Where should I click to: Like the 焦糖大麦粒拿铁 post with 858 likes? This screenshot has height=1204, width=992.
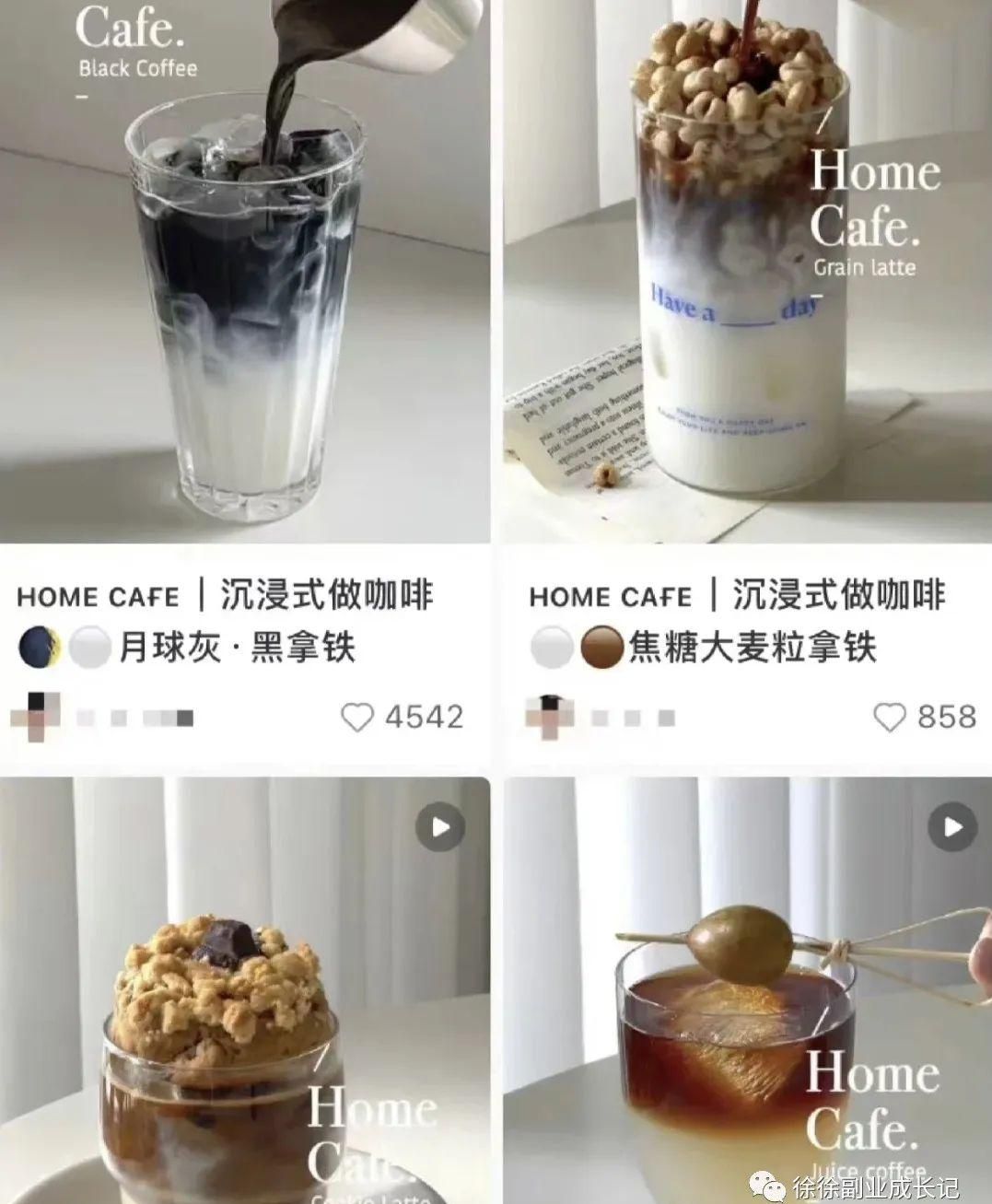pos(889,717)
